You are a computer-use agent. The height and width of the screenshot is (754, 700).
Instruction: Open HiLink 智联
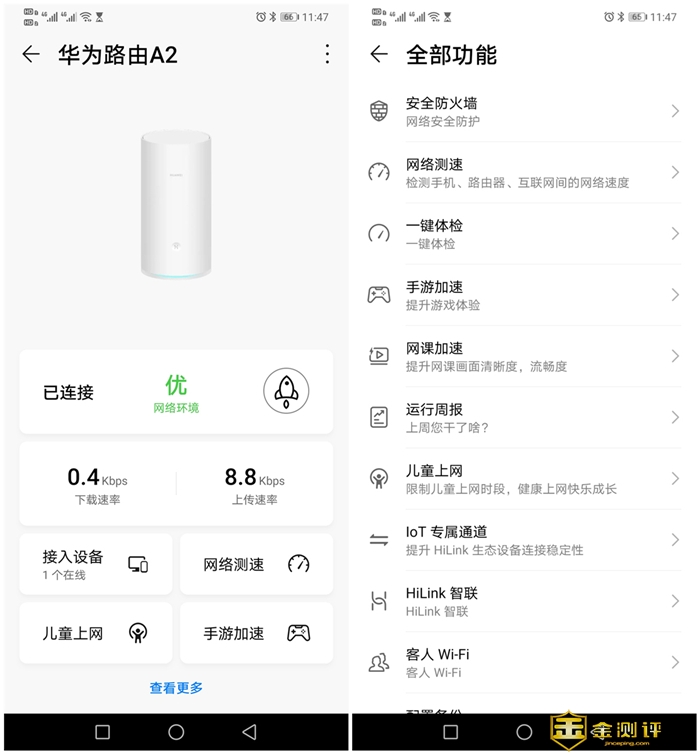tap(523, 601)
